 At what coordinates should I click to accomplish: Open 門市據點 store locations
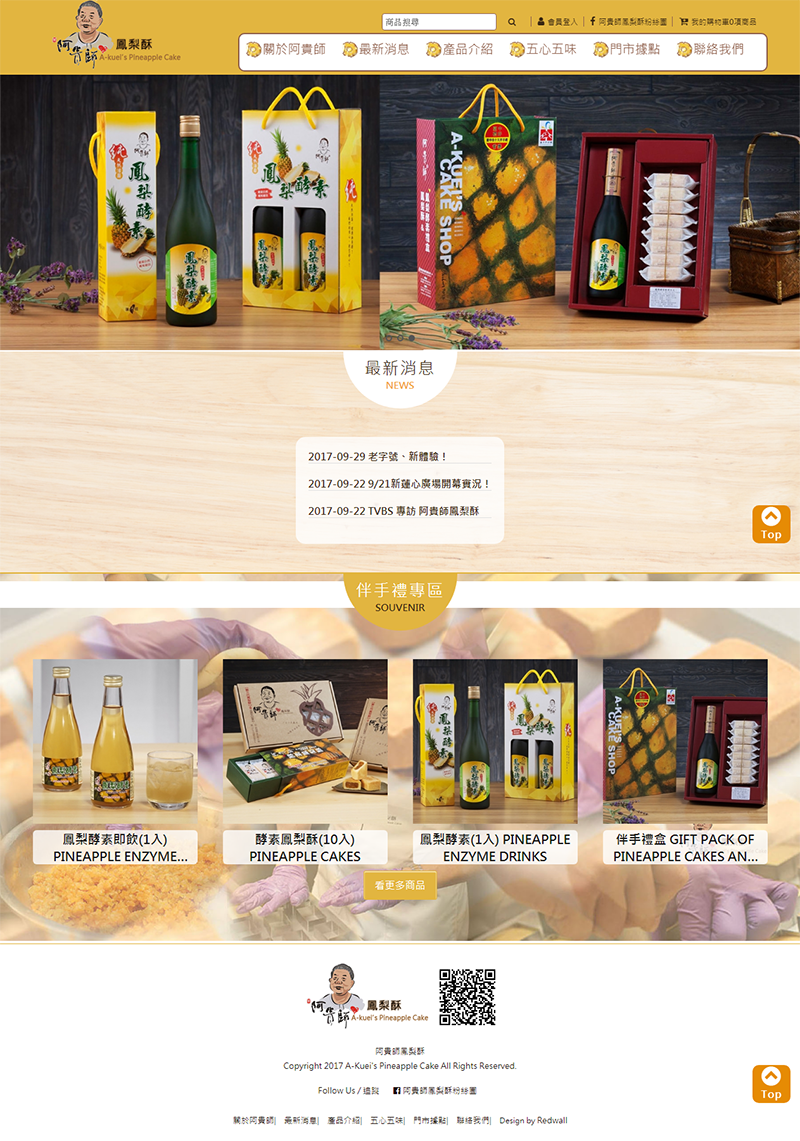[x=627, y=49]
